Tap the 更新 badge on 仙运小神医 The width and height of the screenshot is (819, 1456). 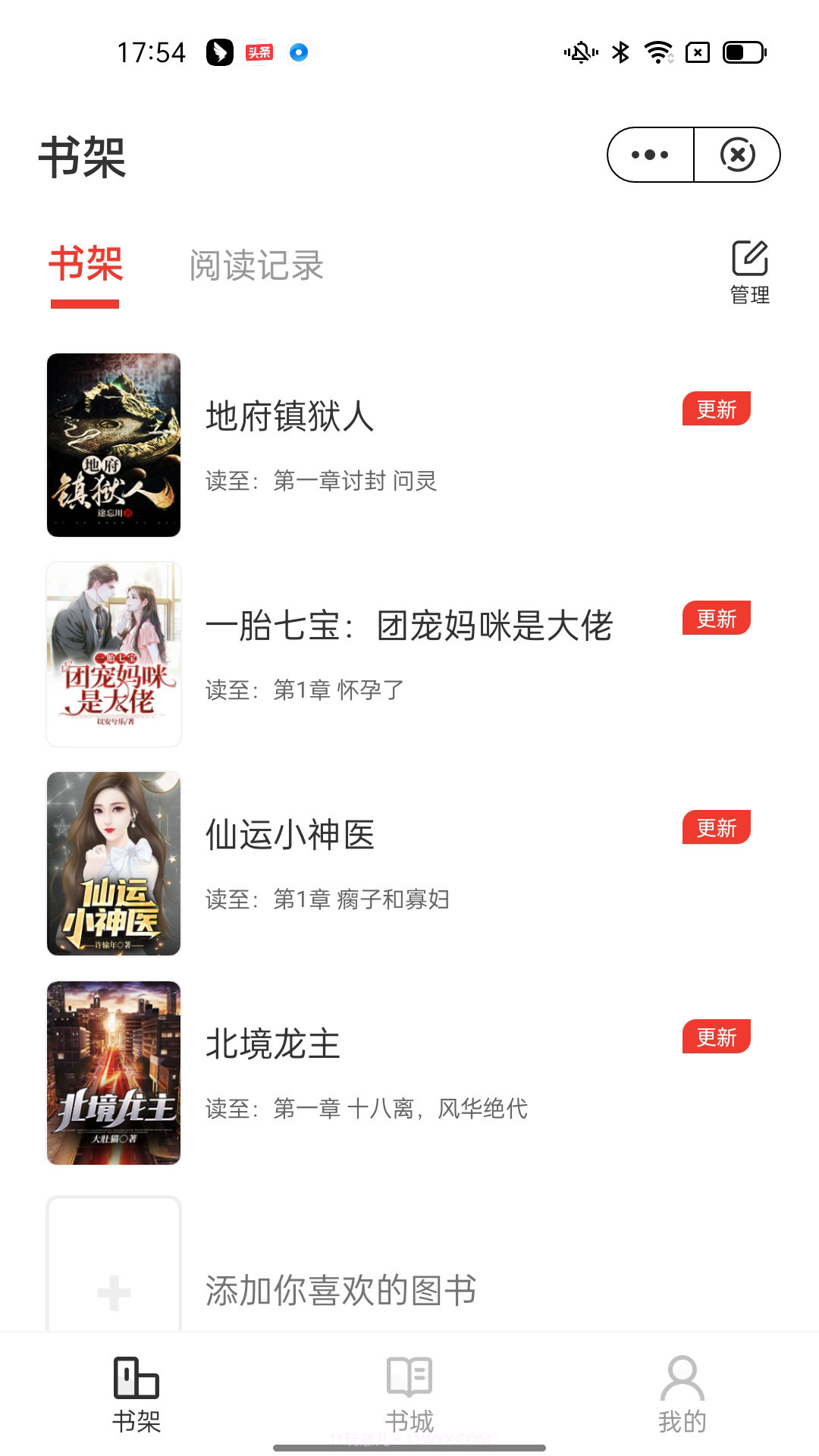click(x=717, y=828)
